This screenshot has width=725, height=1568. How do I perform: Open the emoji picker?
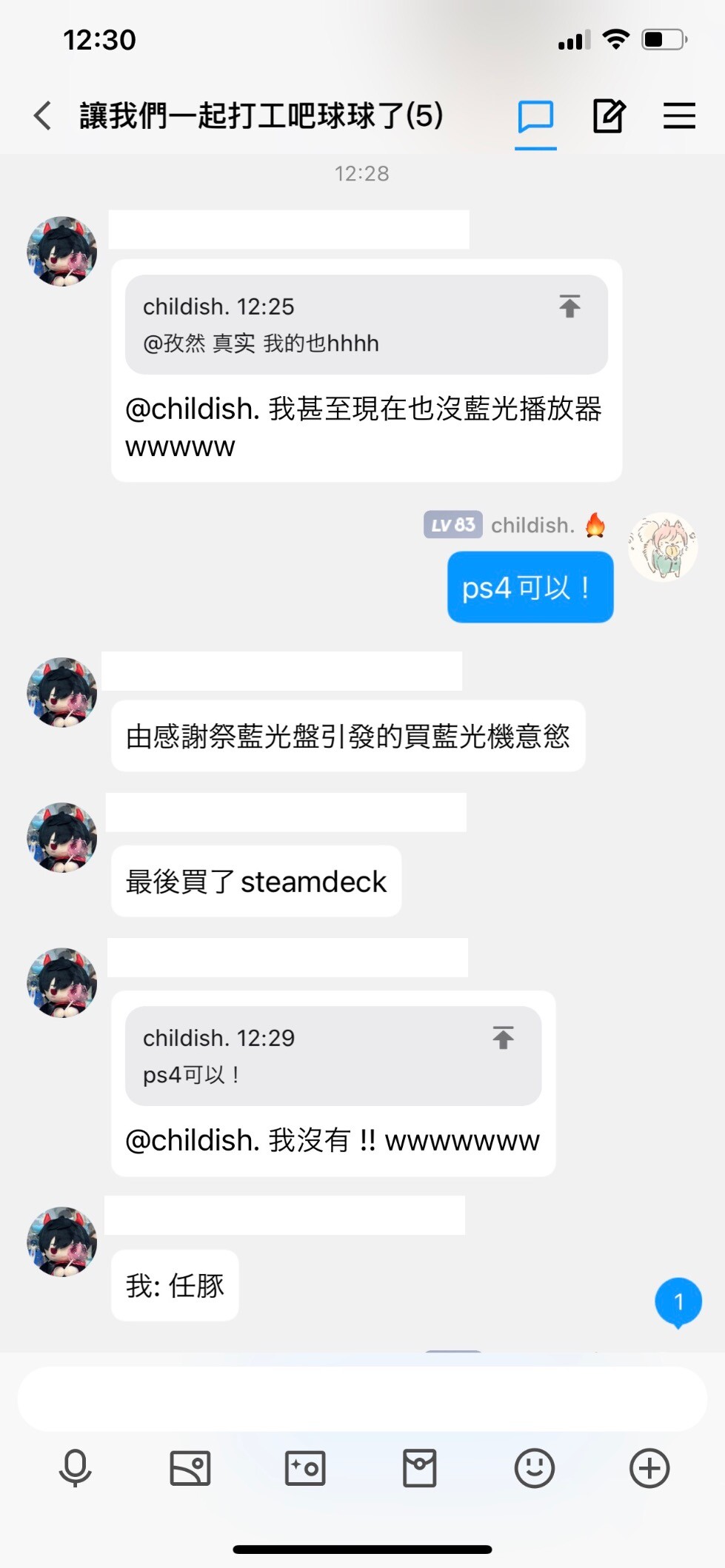click(x=535, y=1468)
